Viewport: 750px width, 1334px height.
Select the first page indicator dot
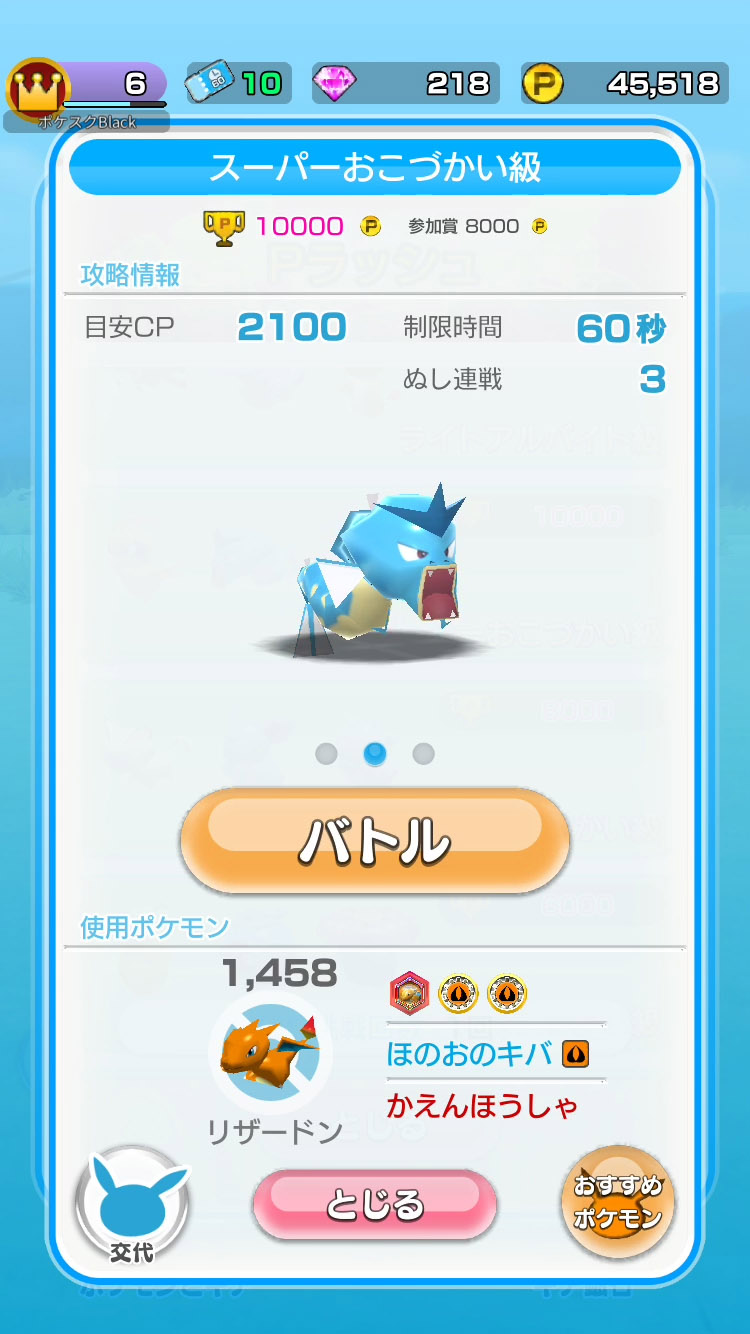click(x=326, y=753)
